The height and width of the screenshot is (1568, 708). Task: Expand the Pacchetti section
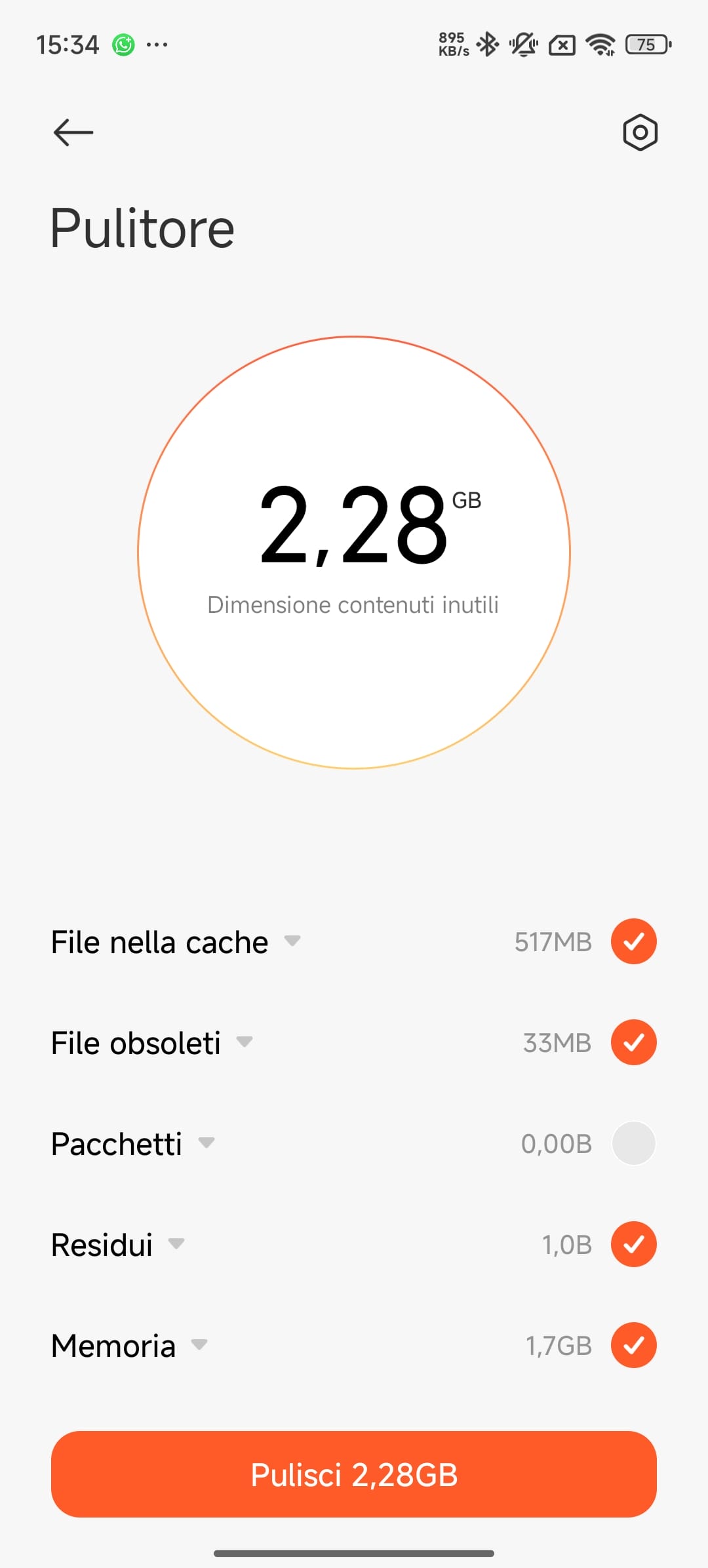(x=206, y=1143)
